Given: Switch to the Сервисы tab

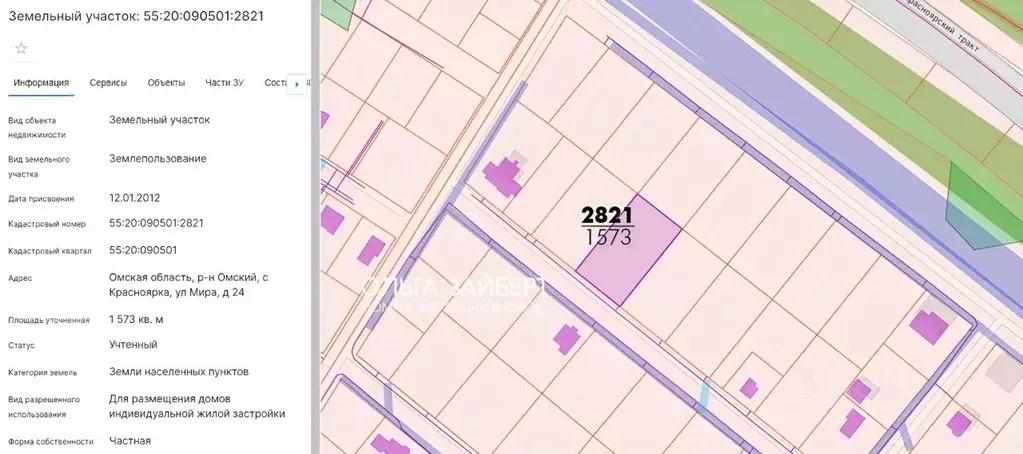Looking at the screenshot, I should (108, 83).
